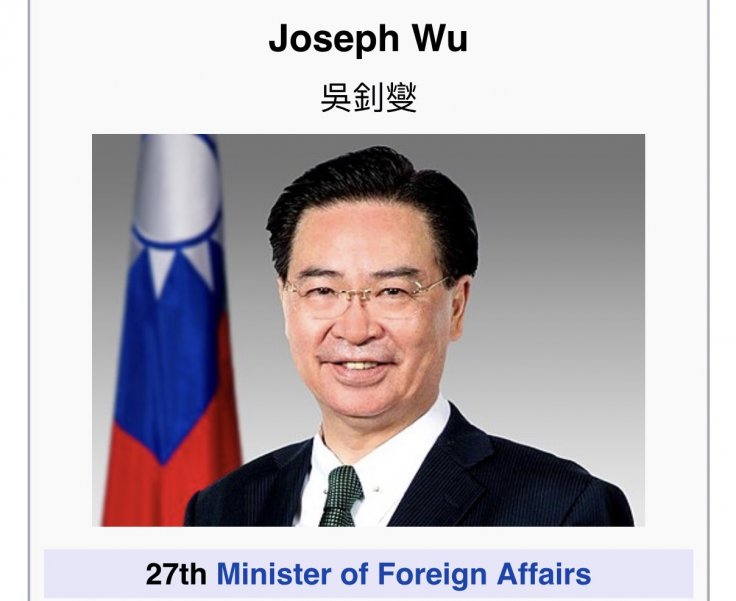Open the Joseph Wu portrait image
The image size is (736, 601).
pos(368,330)
